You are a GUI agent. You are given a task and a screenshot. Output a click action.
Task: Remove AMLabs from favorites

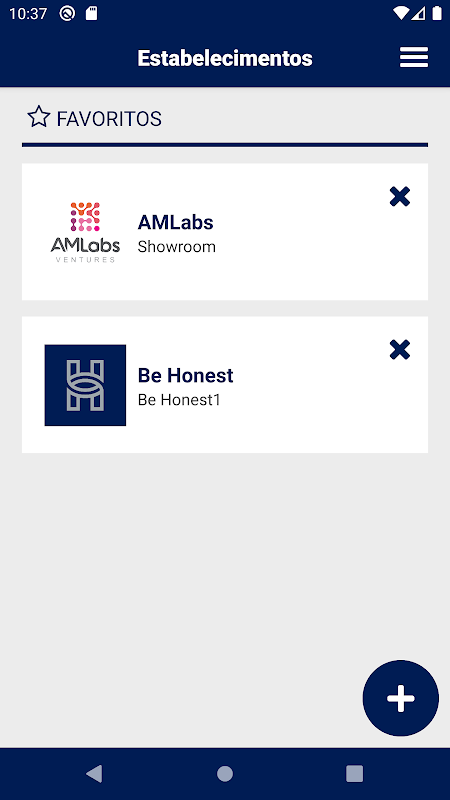click(399, 196)
